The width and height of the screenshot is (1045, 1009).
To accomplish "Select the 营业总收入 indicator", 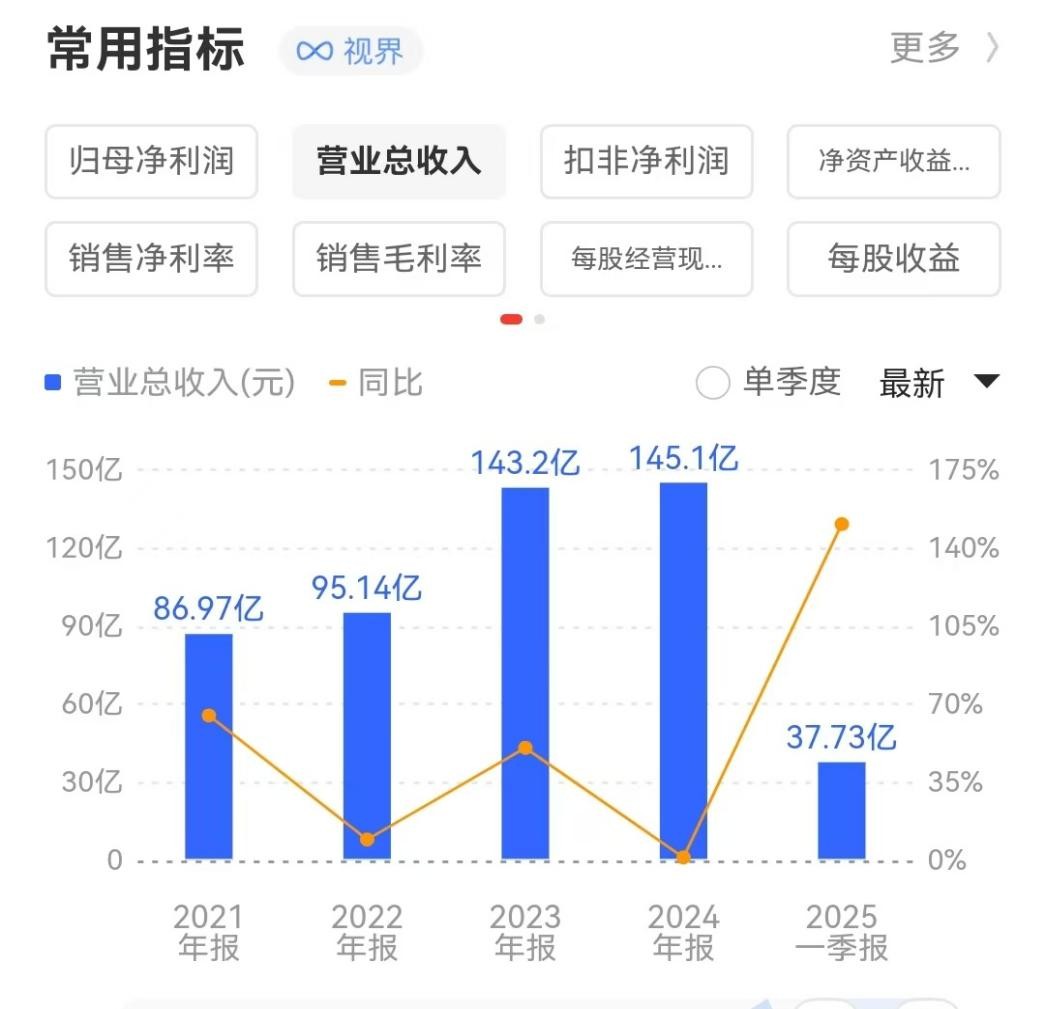I will coord(399,161).
